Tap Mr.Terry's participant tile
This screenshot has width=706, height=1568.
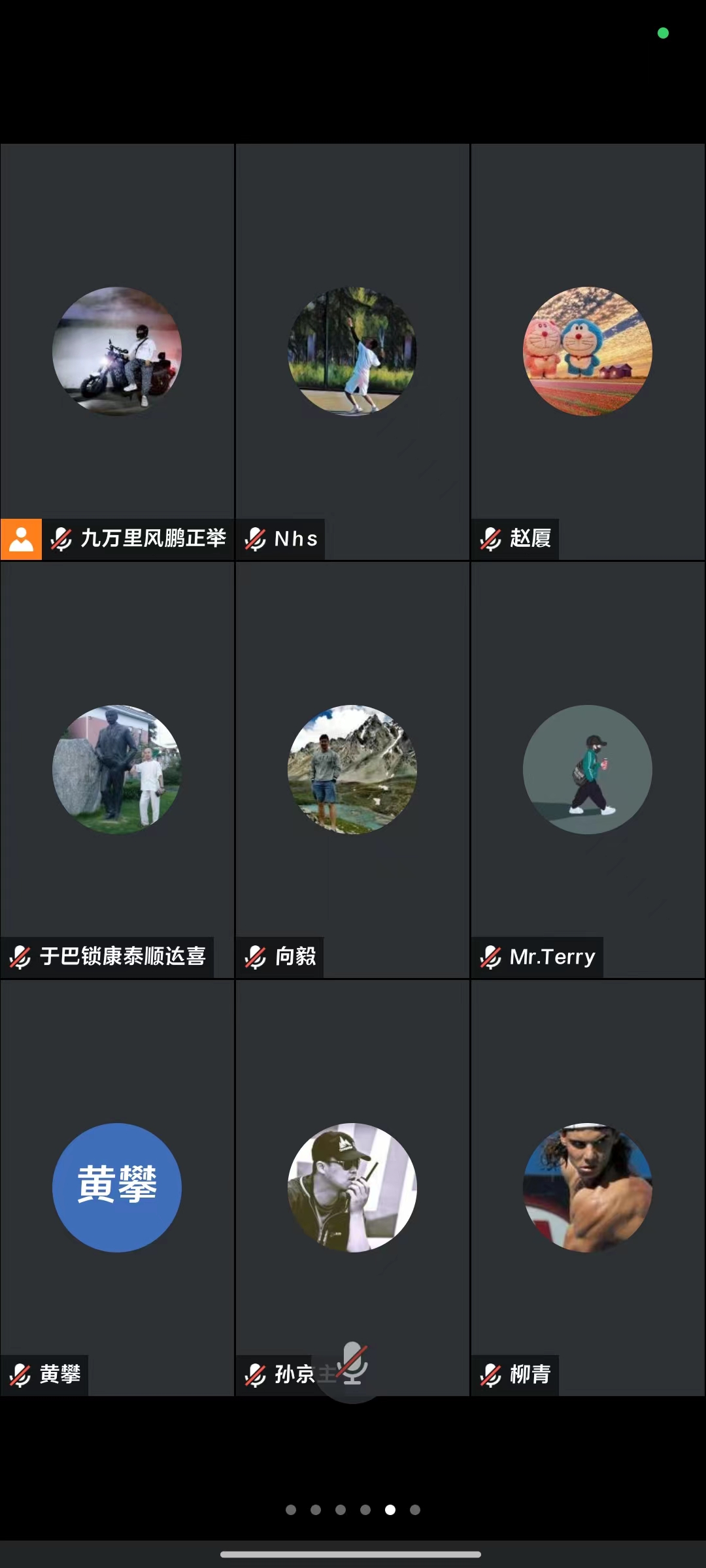[x=588, y=769]
